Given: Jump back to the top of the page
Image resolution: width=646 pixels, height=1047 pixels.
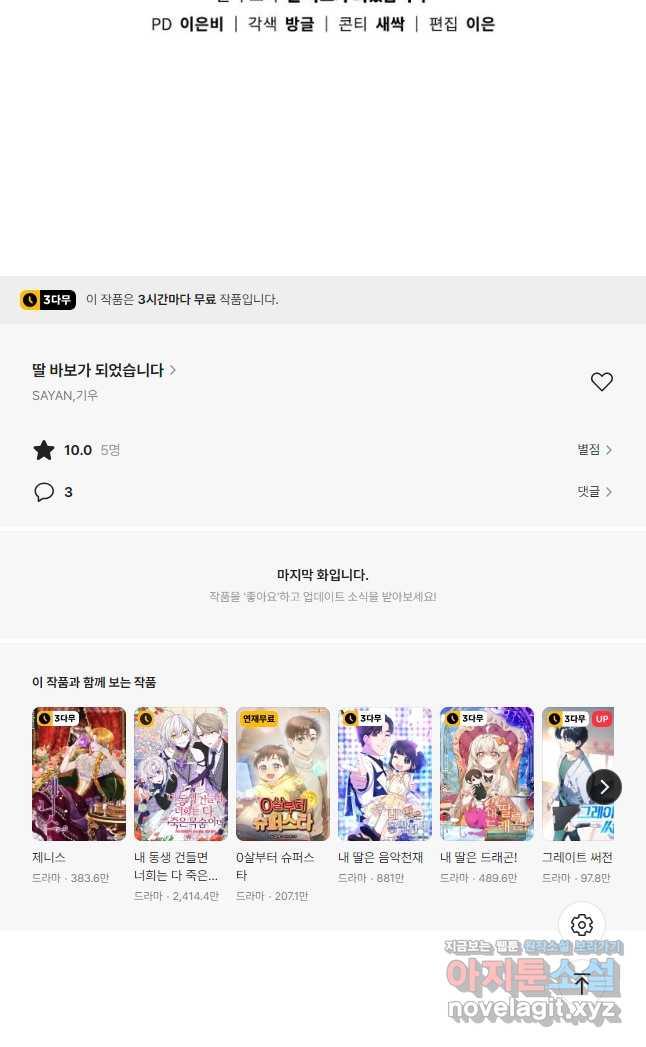Looking at the screenshot, I should click(582, 984).
